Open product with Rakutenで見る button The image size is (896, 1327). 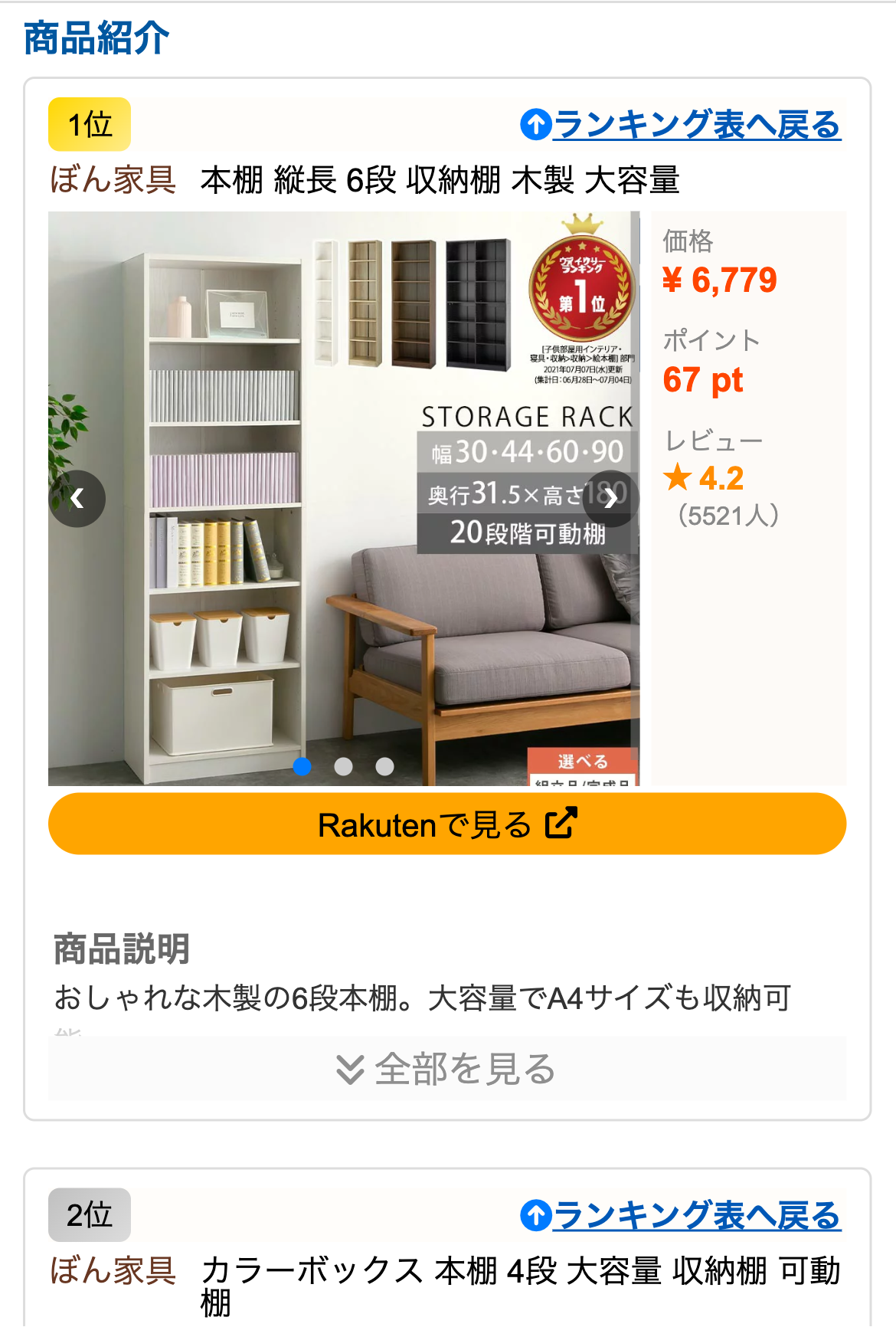pyautogui.click(x=447, y=824)
